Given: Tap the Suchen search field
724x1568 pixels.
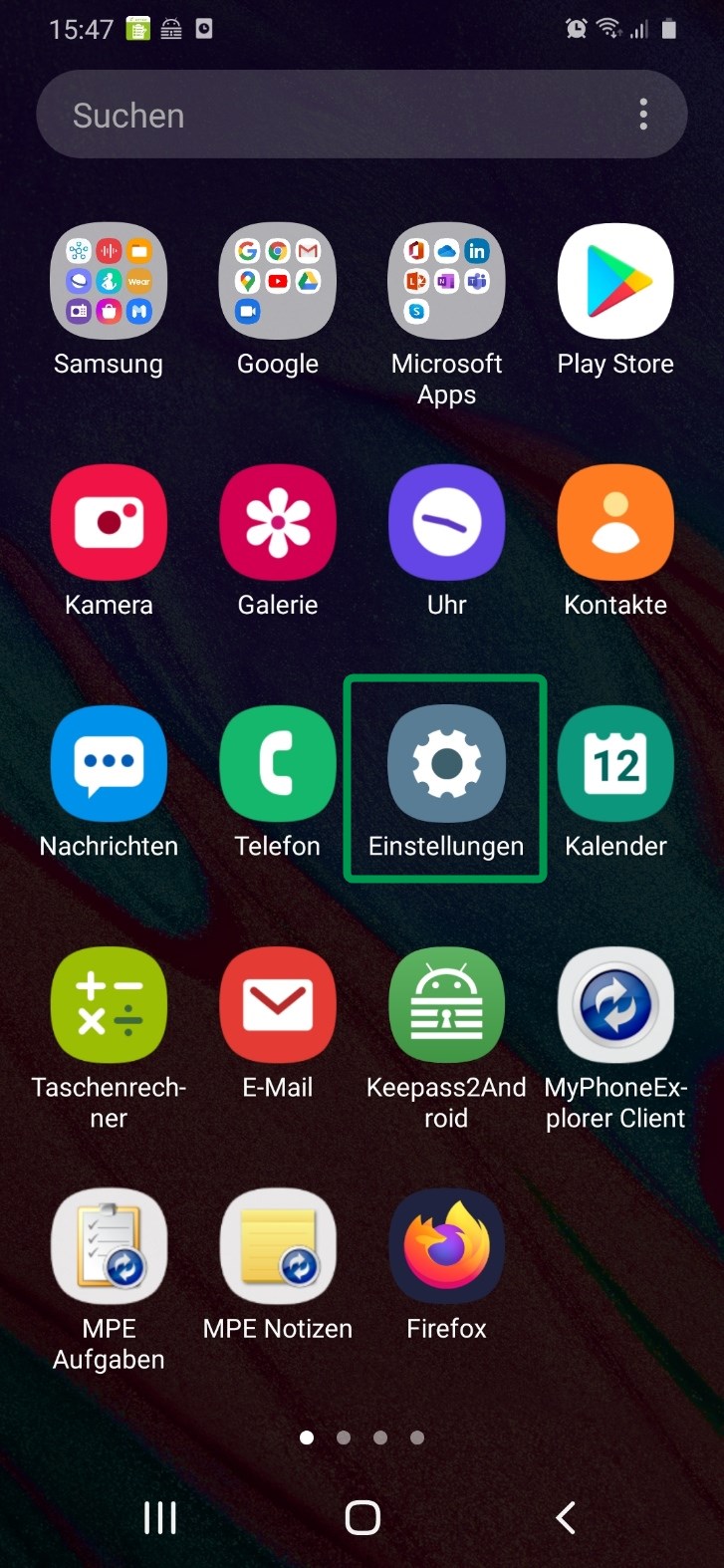Looking at the screenshot, I should (299, 115).
